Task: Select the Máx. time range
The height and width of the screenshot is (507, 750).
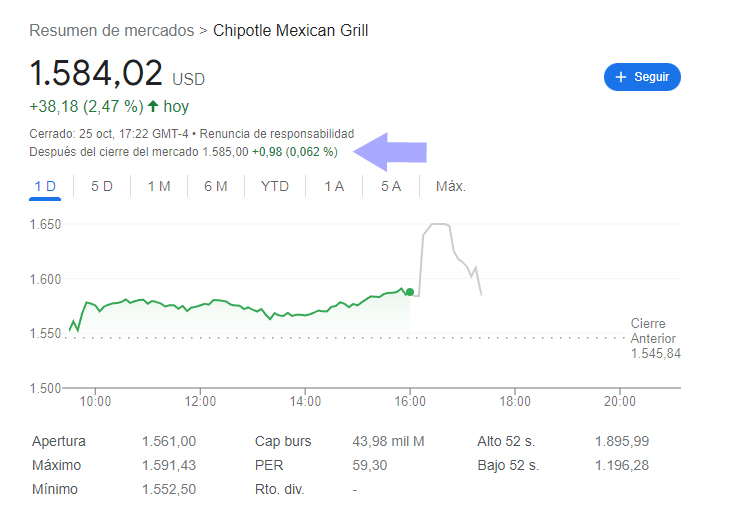Action: (450, 186)
